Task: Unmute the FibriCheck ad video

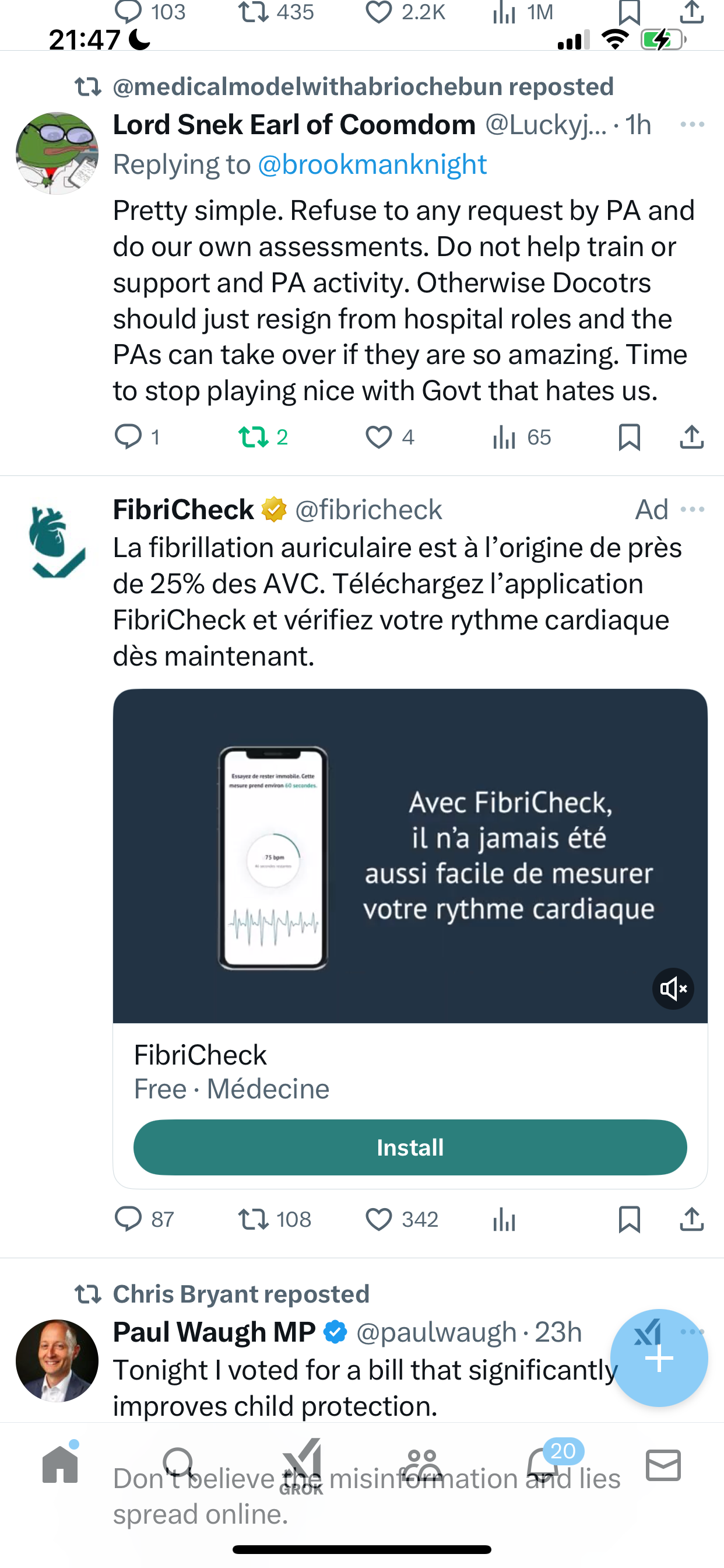Action: click(x=673, y=989)
